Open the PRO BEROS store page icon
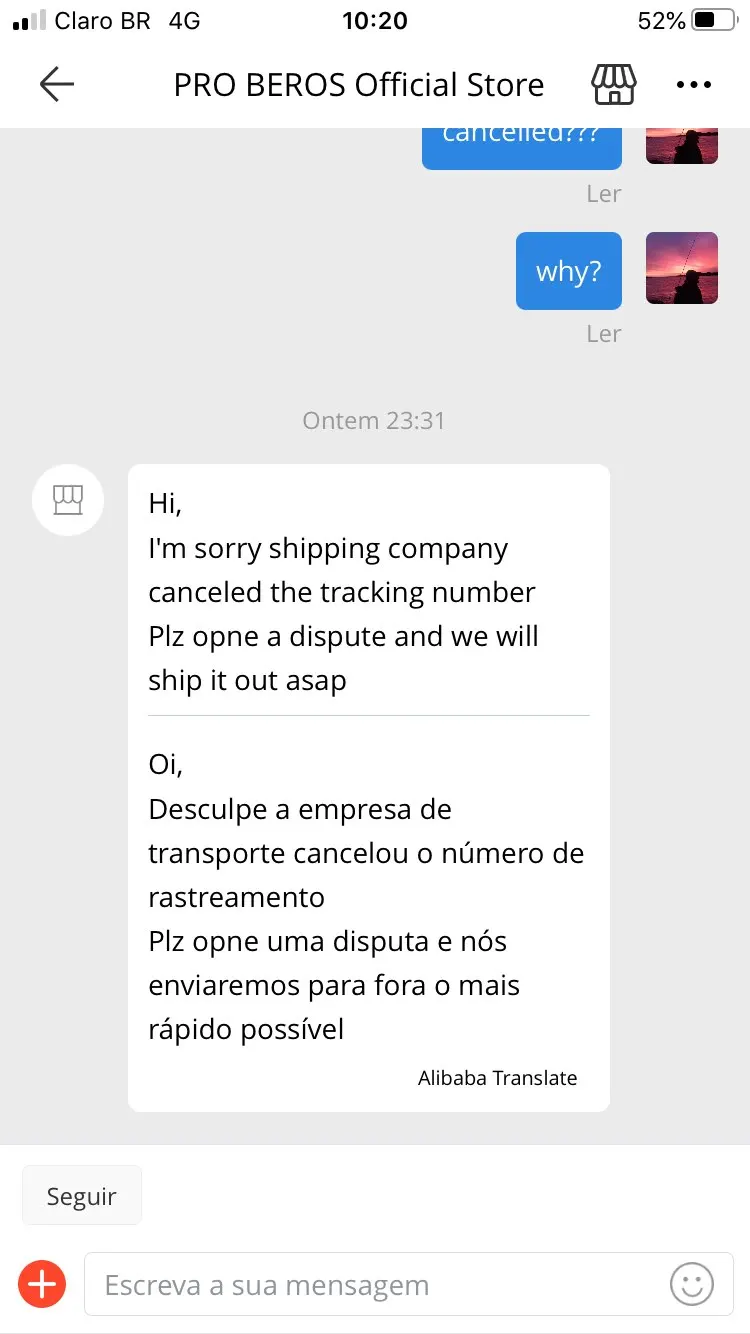The height and width of the screenshot is (1334, 750). pos(614,85)
